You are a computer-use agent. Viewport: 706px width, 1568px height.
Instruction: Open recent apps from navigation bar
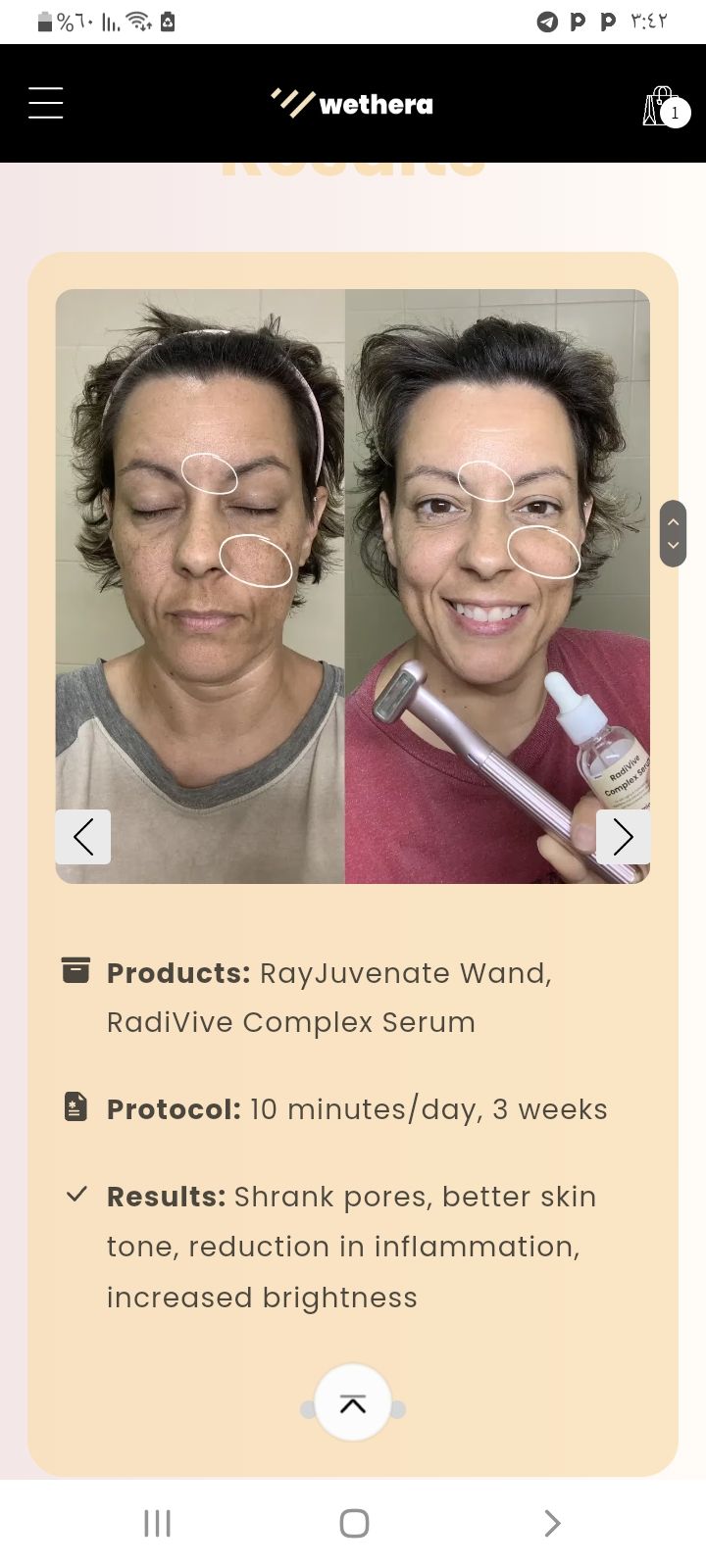pyautogui.click(x=157, y=1523)
